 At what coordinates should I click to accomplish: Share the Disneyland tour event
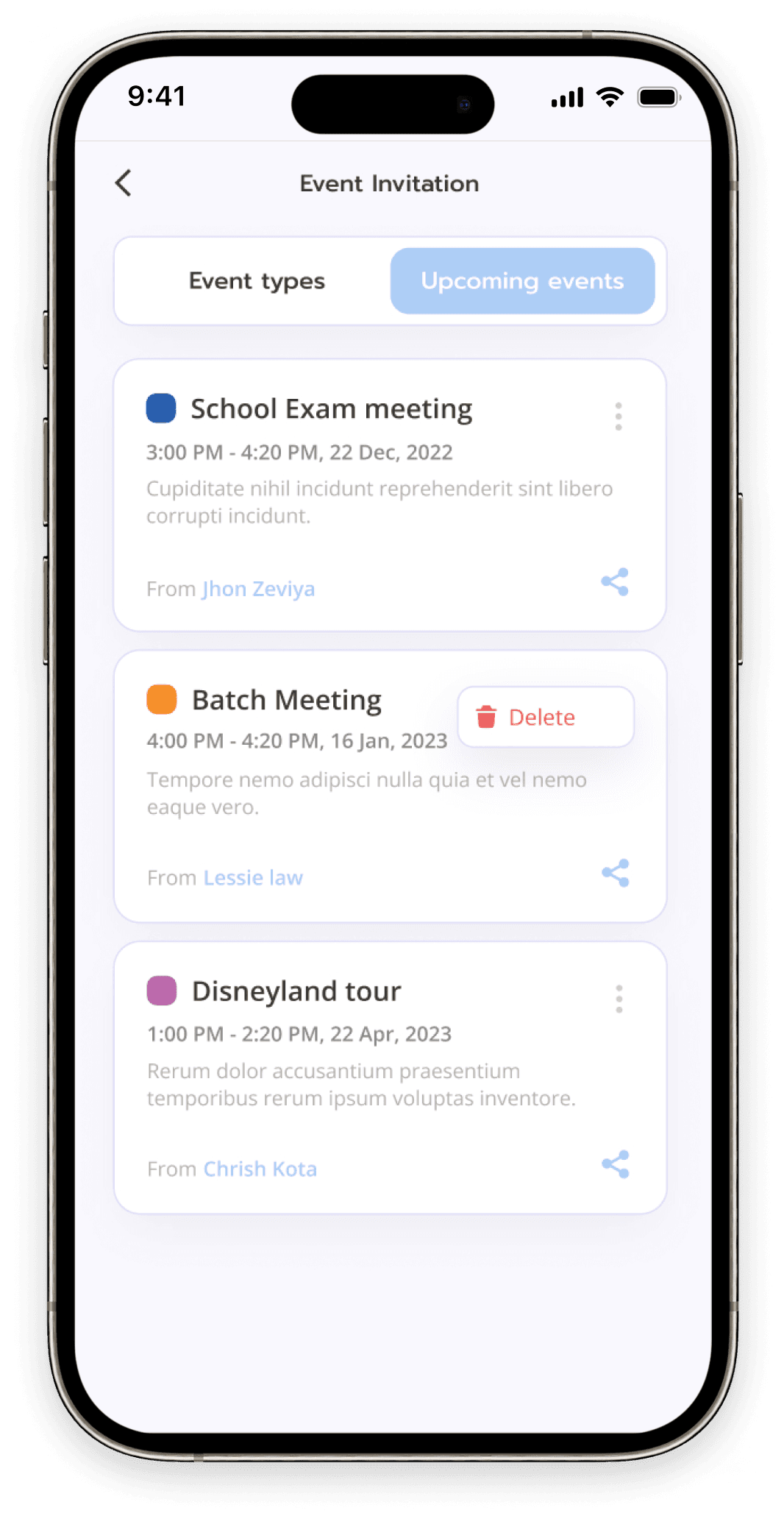pyautogui.click(x=616, y=1164)
